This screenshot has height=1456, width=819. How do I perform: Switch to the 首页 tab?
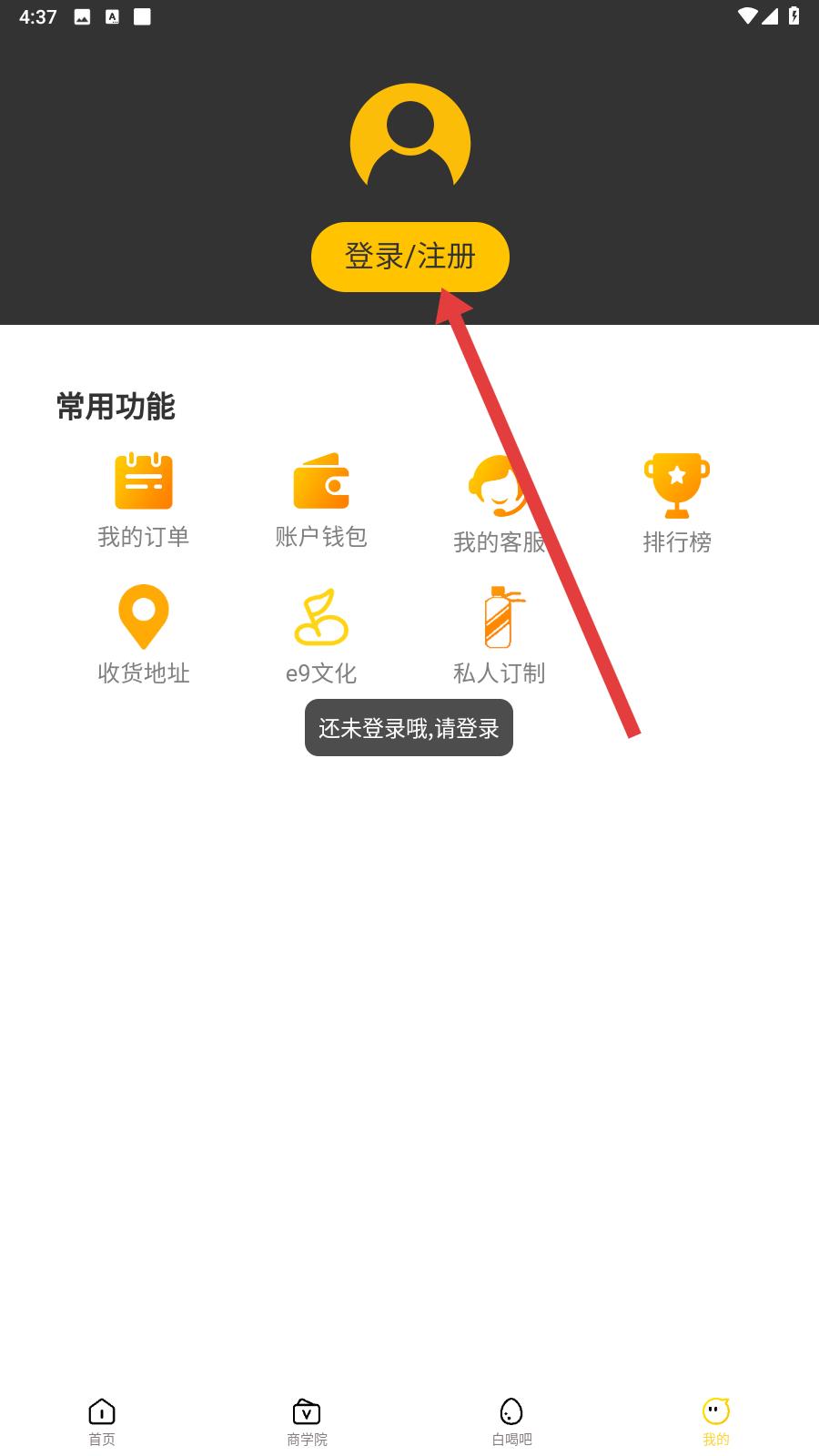pos(102,1421)
